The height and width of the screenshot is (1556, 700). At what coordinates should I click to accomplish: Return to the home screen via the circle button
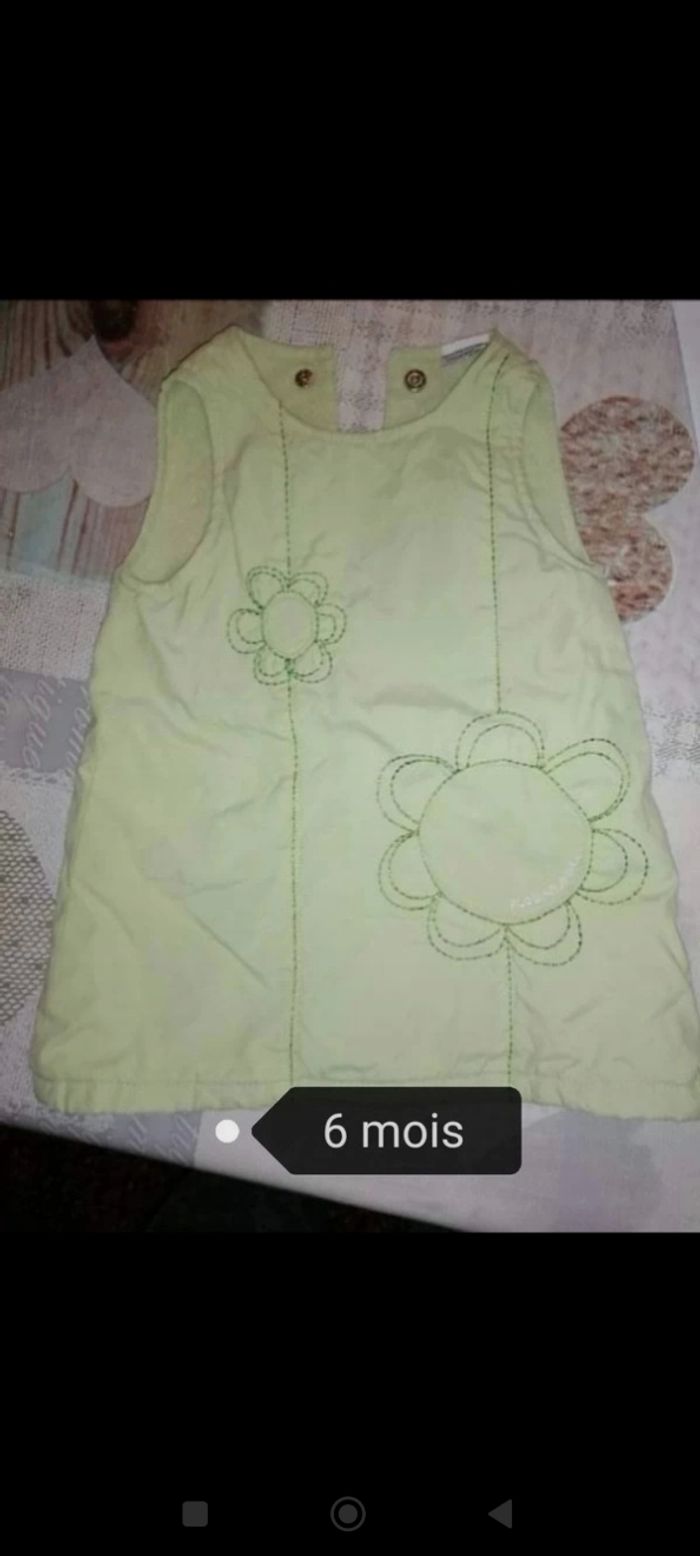click(348, 1513)
